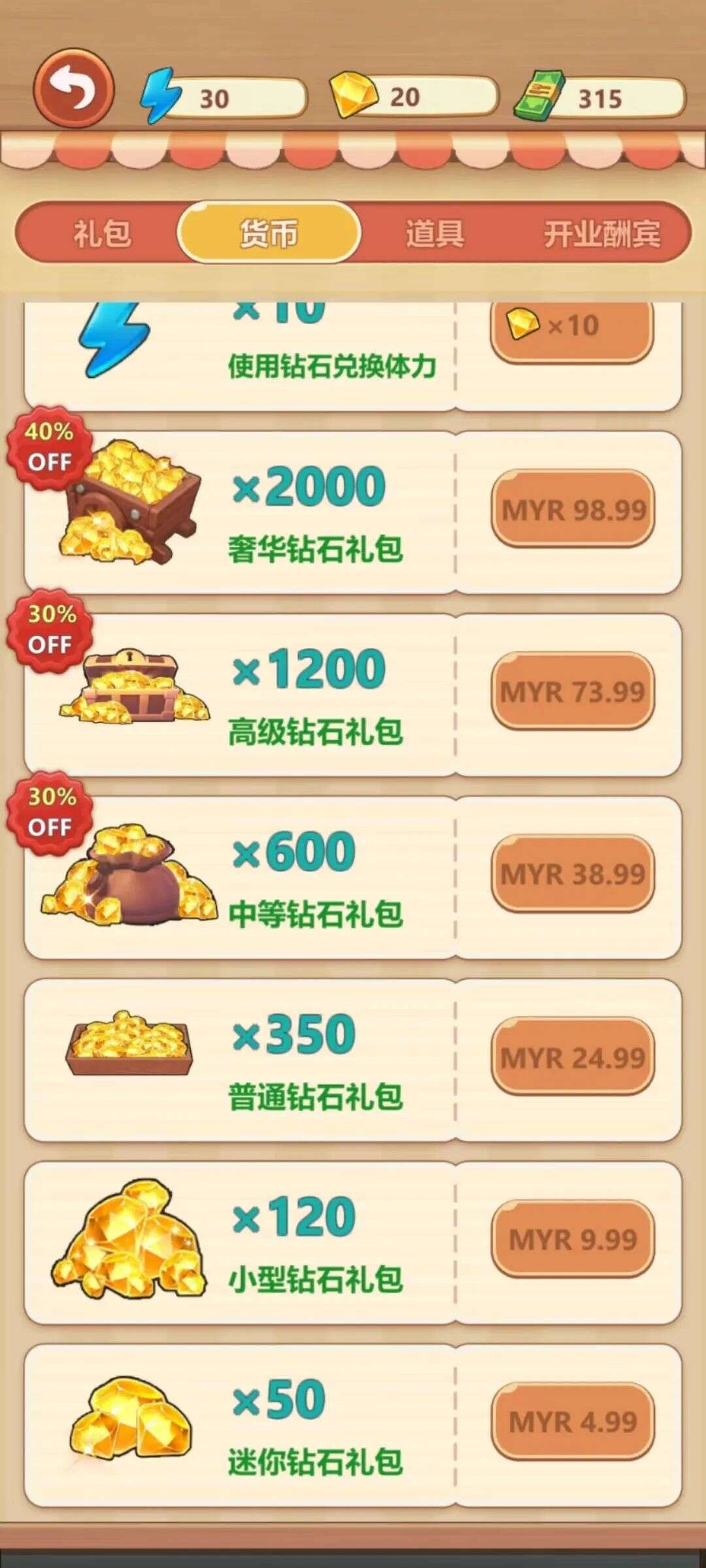
Task: Purchase 350 diamonds for MYR 24.99
Action: coord(573,1056)
